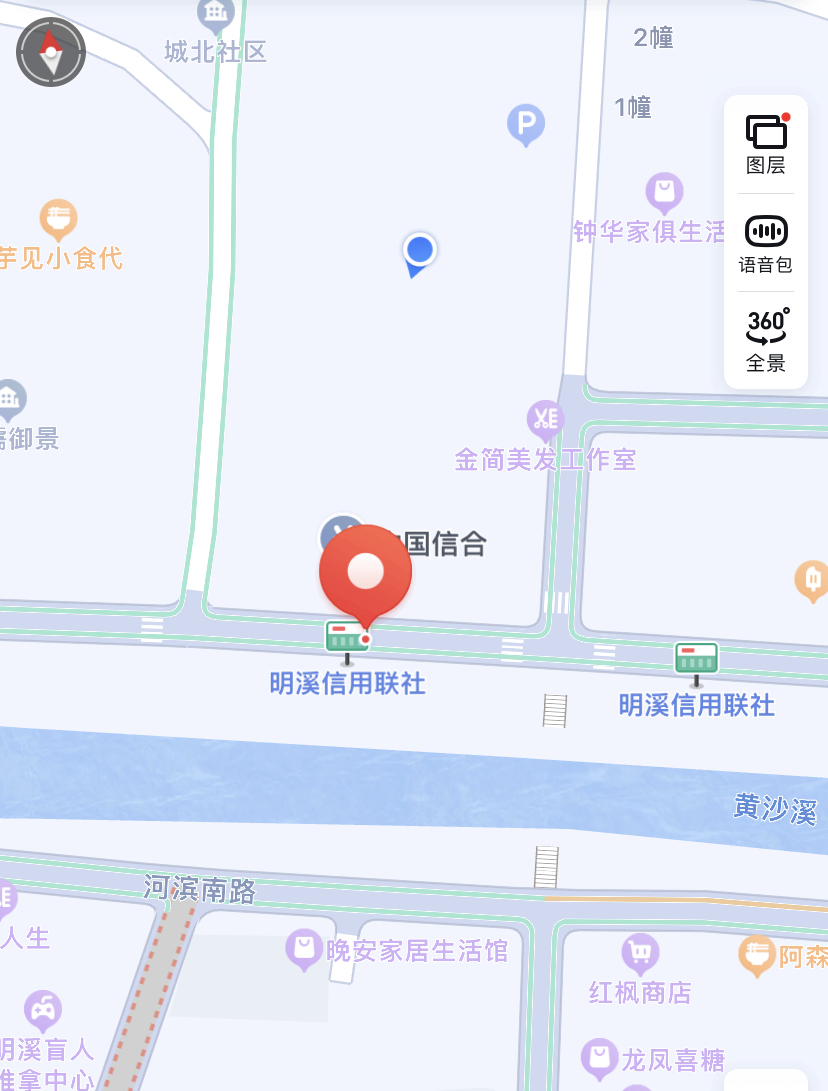The width and height of the screenshot is (828, 1091).
Task: Open the 图层 layers panel
Action: [x=766, y=144]
